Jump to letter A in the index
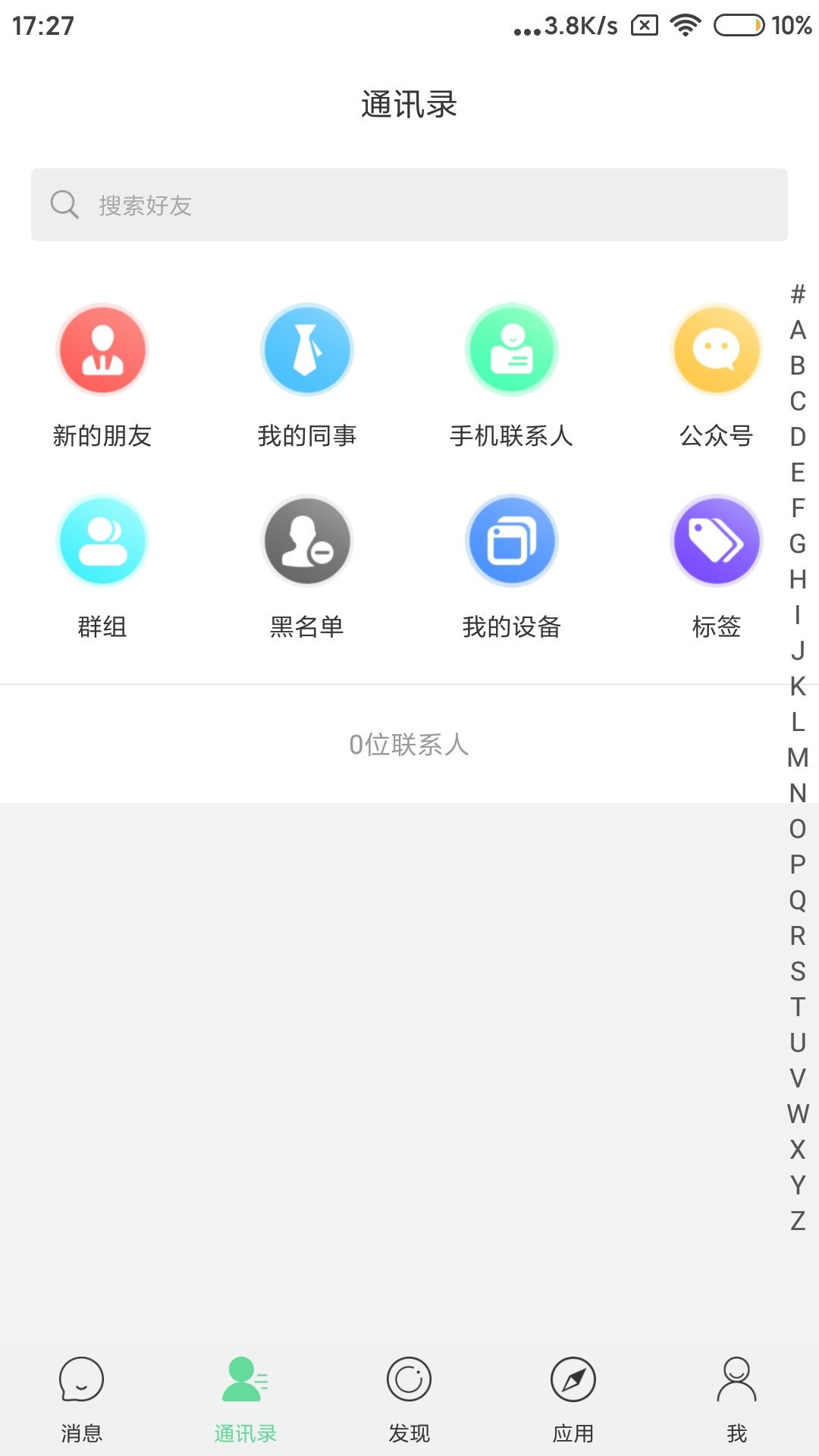The image size is (819, 1456). pos(798,330)
